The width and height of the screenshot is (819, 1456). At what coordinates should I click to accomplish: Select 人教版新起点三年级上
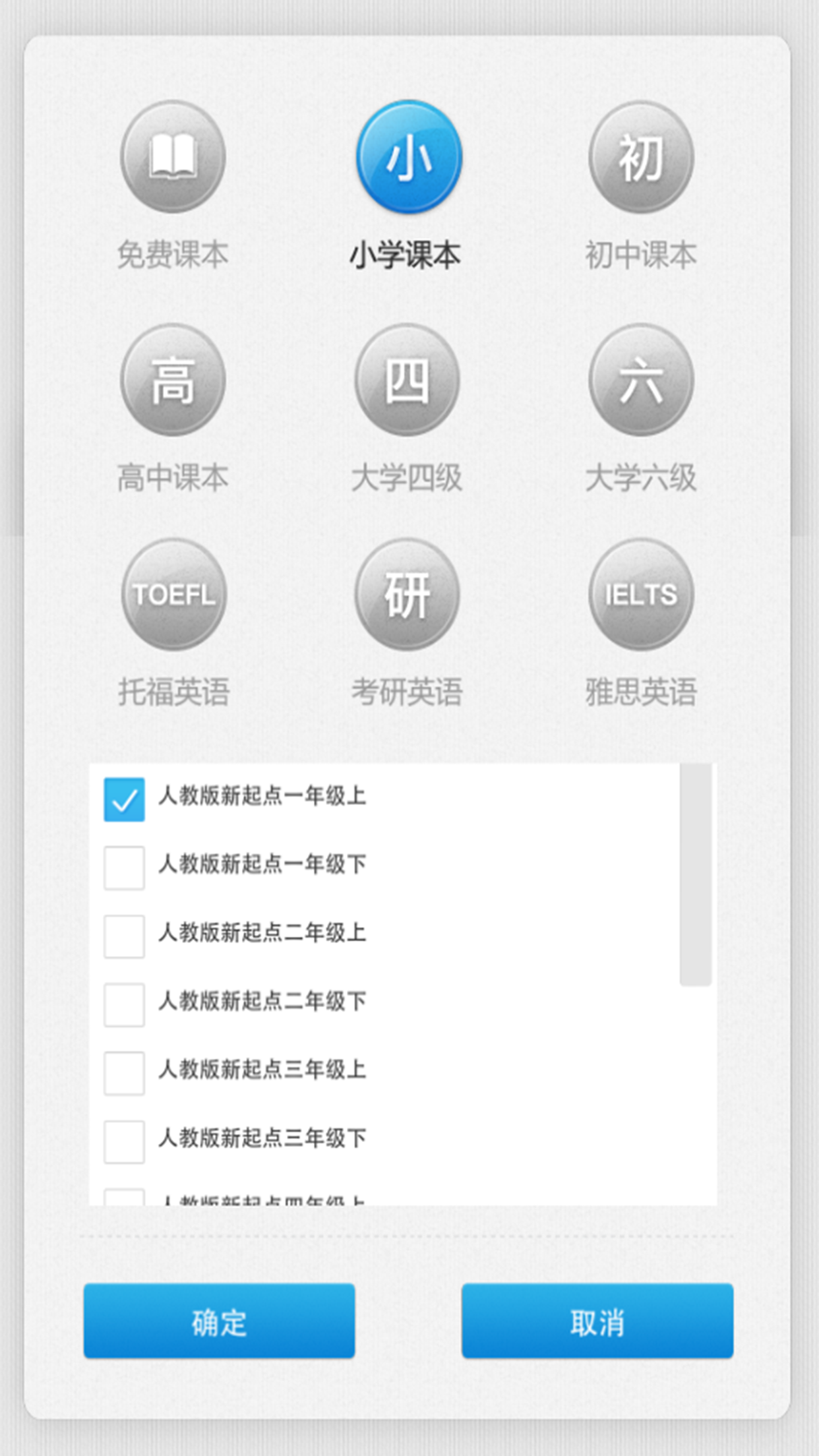tap(124, 1074)
